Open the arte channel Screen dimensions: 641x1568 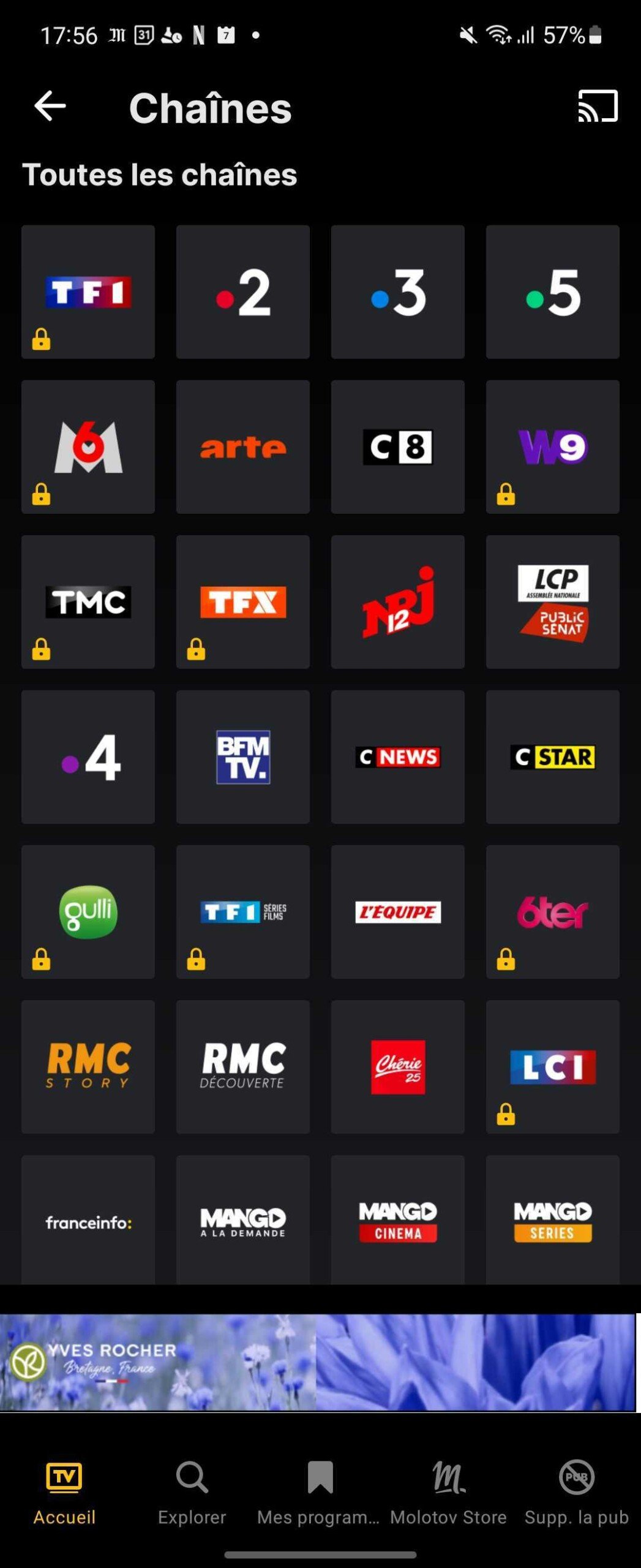tap(242, 447)
